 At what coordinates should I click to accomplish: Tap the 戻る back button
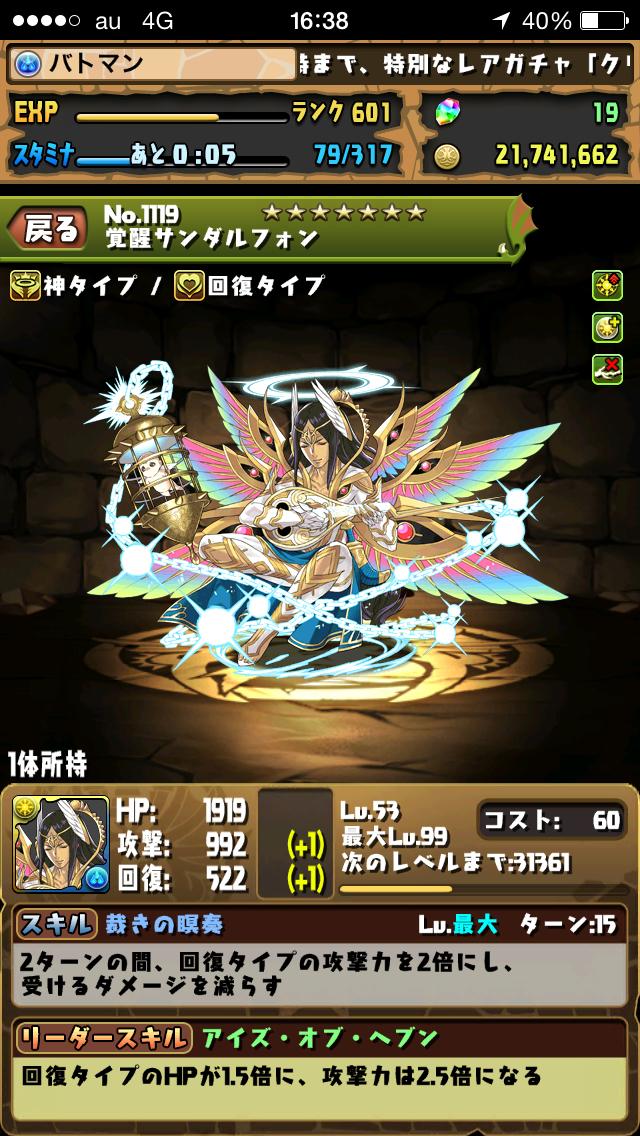click(x=48, y=229)
